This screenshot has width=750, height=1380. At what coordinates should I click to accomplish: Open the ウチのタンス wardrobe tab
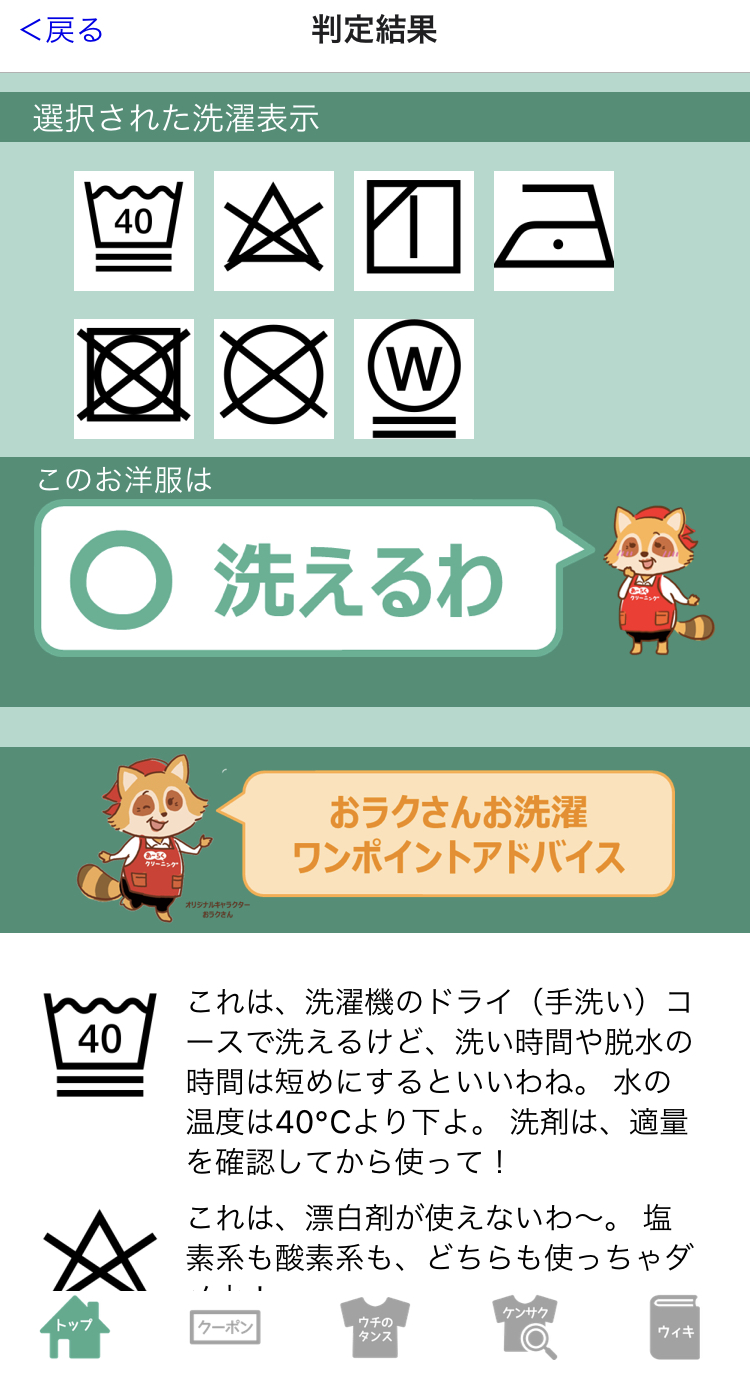pos(375,1327)
